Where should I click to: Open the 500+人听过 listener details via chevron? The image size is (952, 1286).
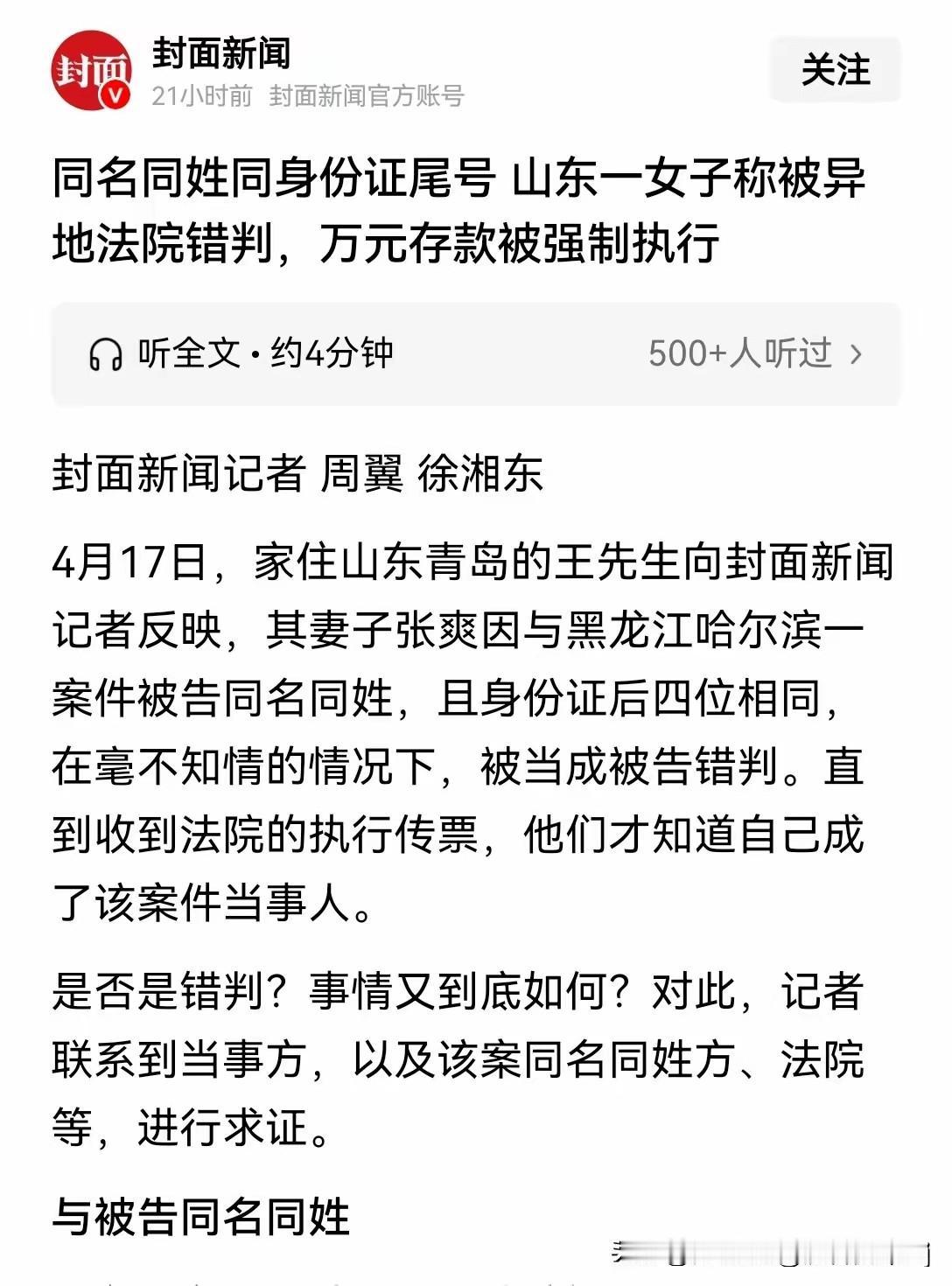pyautogui.click(x=855, y=352)
